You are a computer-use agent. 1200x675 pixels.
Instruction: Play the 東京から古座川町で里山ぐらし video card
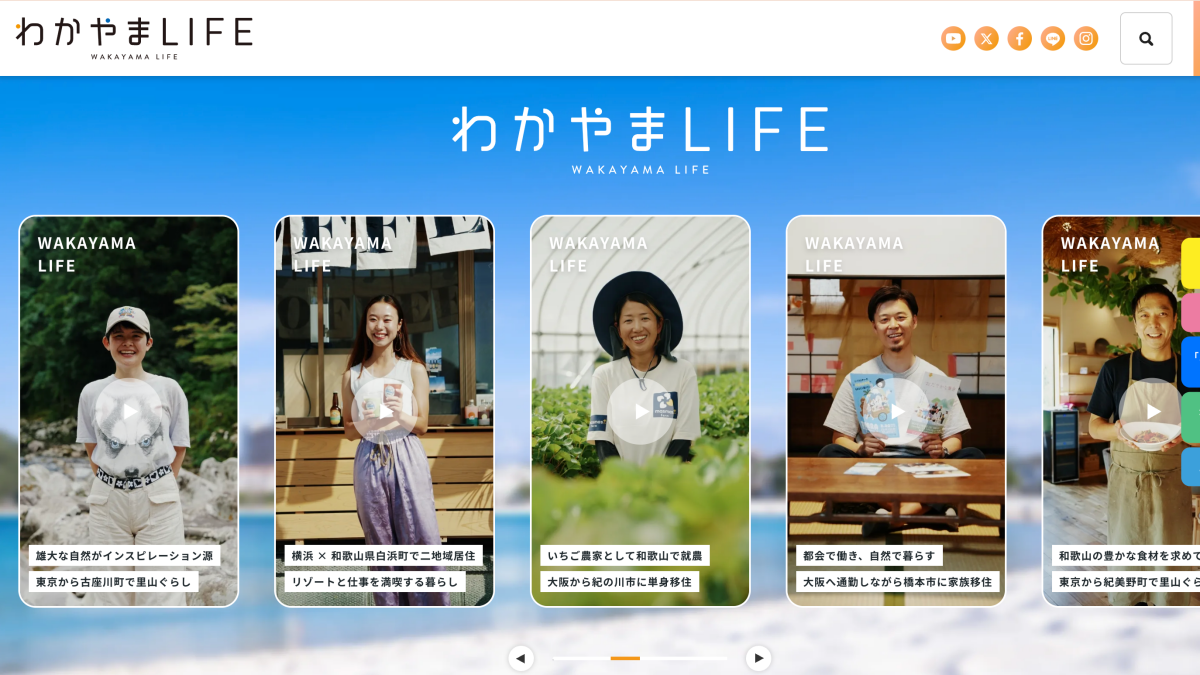(x=129, y=411)
